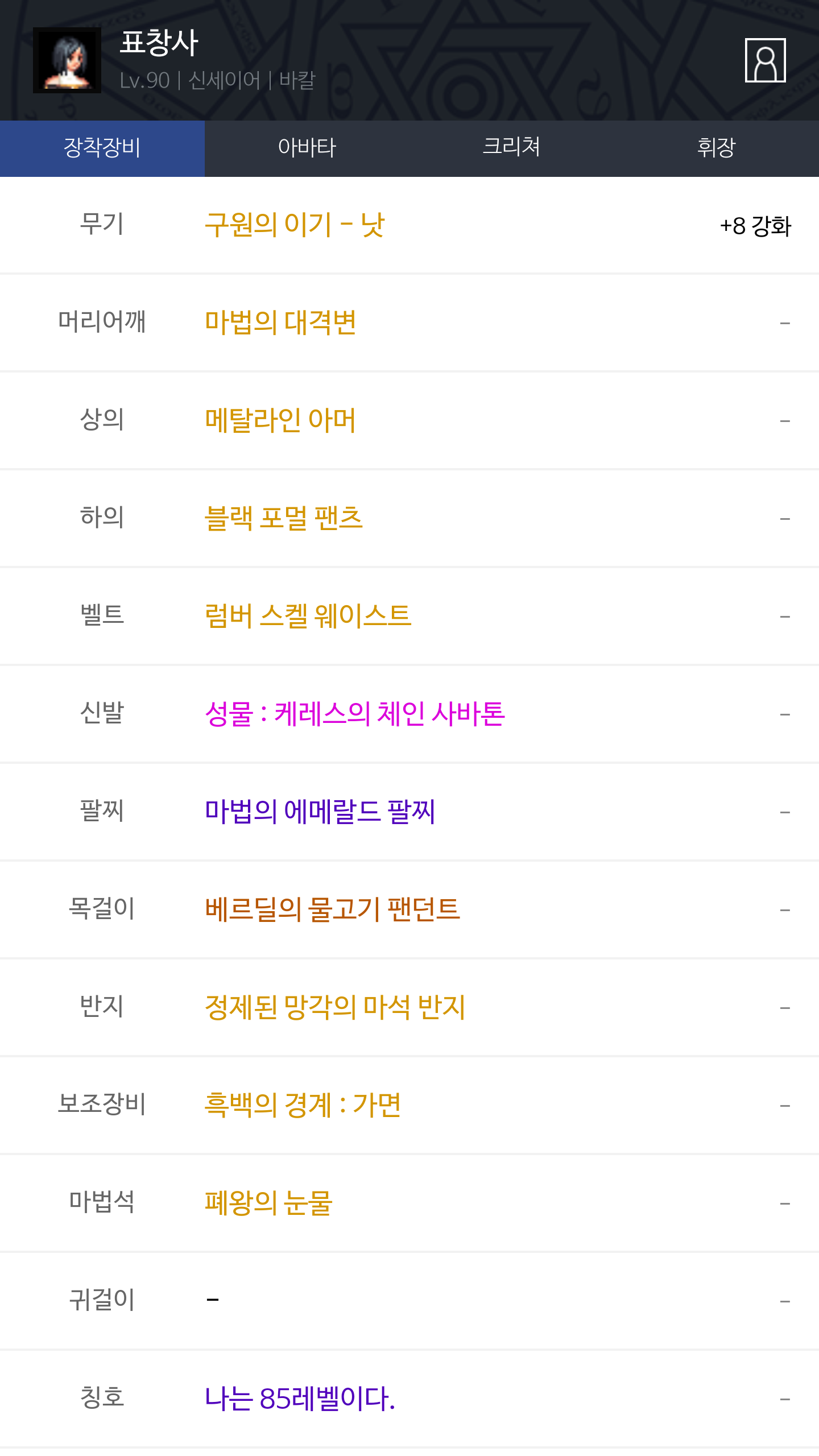View necklace 베르딜의 물고기 팬던트
This screenshot has height=1456, width=819.
332,909
